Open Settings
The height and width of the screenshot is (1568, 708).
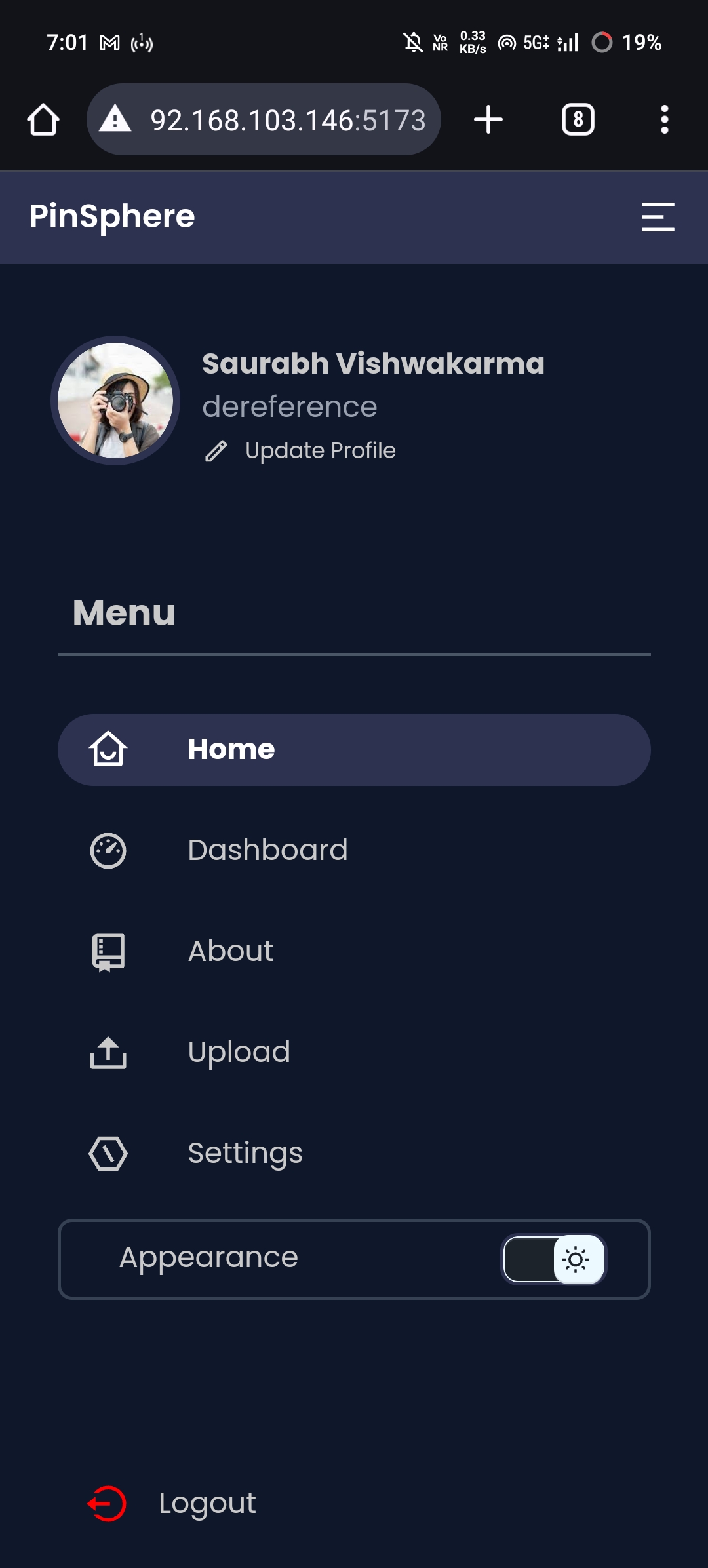tap(245, 1153)
